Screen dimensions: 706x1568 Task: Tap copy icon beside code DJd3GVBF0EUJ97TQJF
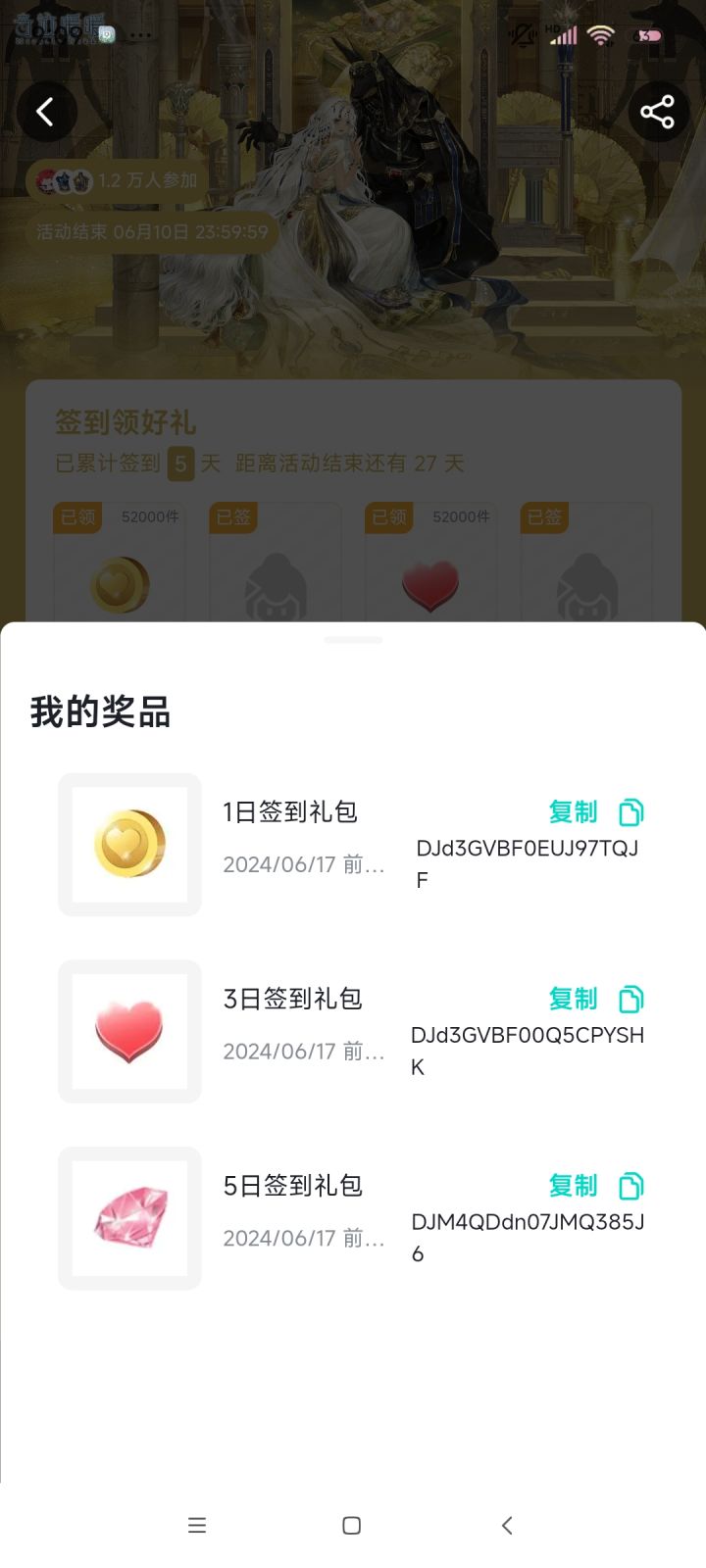pos(631,812)
